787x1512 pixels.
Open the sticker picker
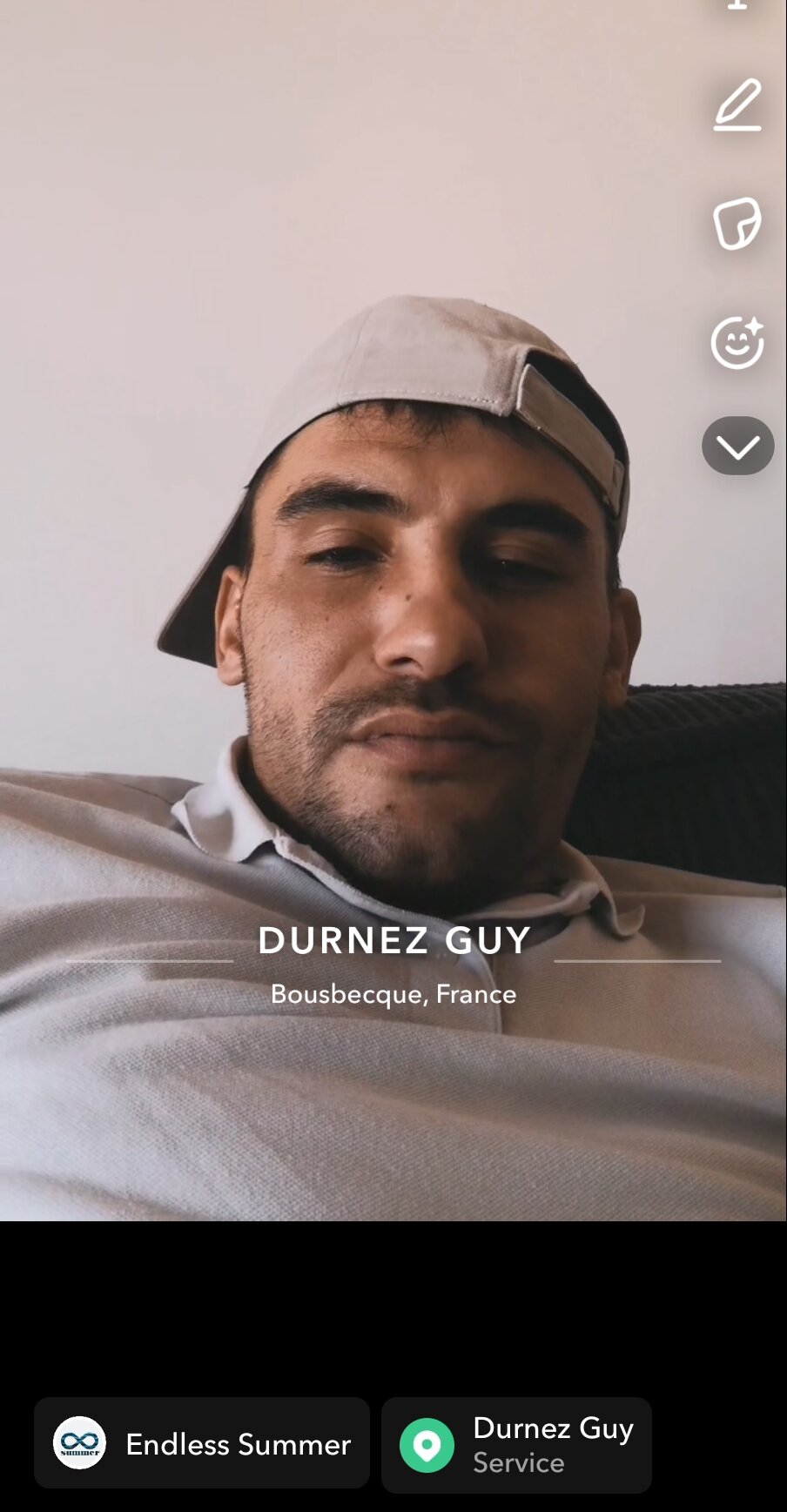point(737,224)
